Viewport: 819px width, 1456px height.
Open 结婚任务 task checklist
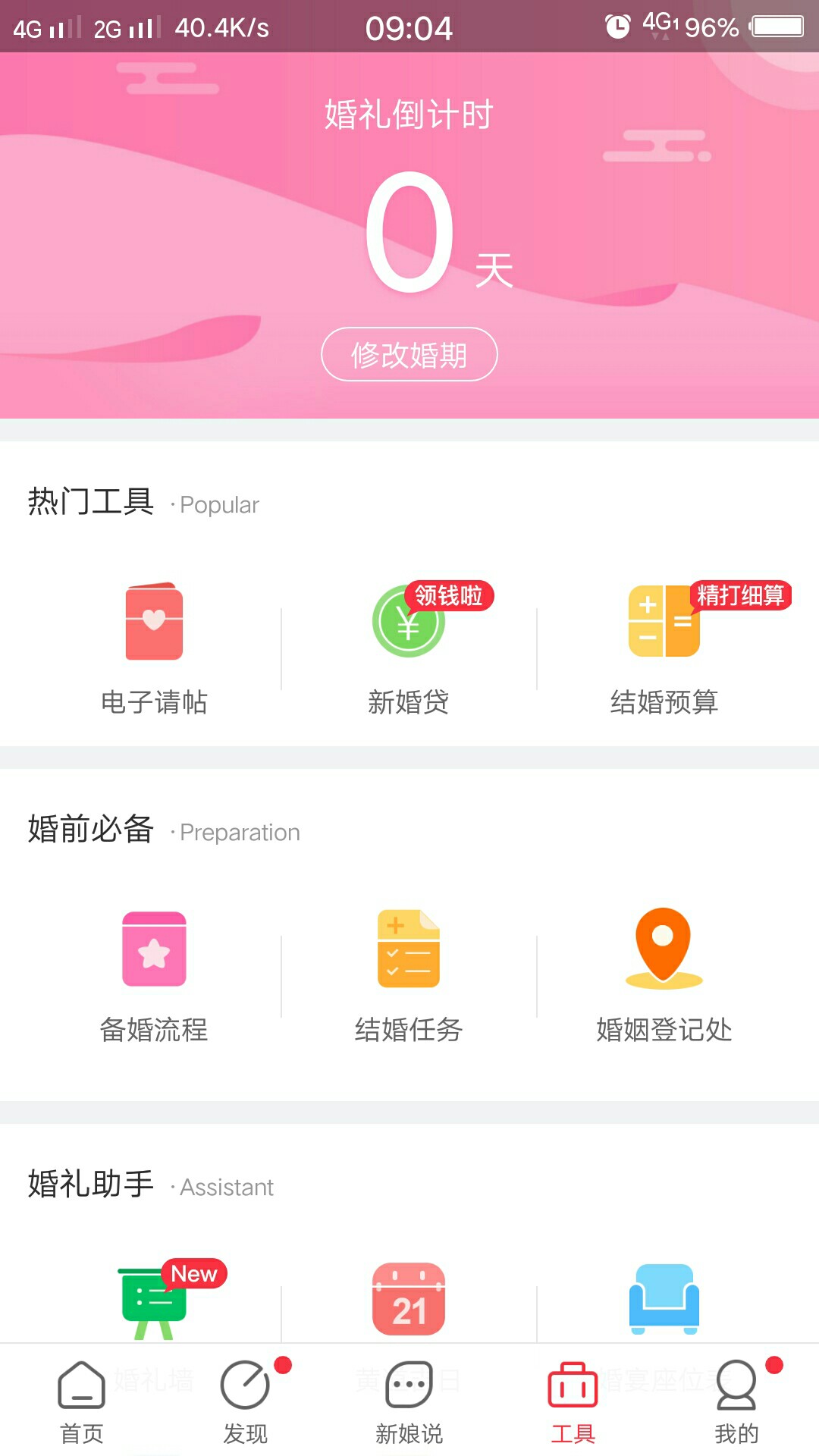tap(409, 977)
